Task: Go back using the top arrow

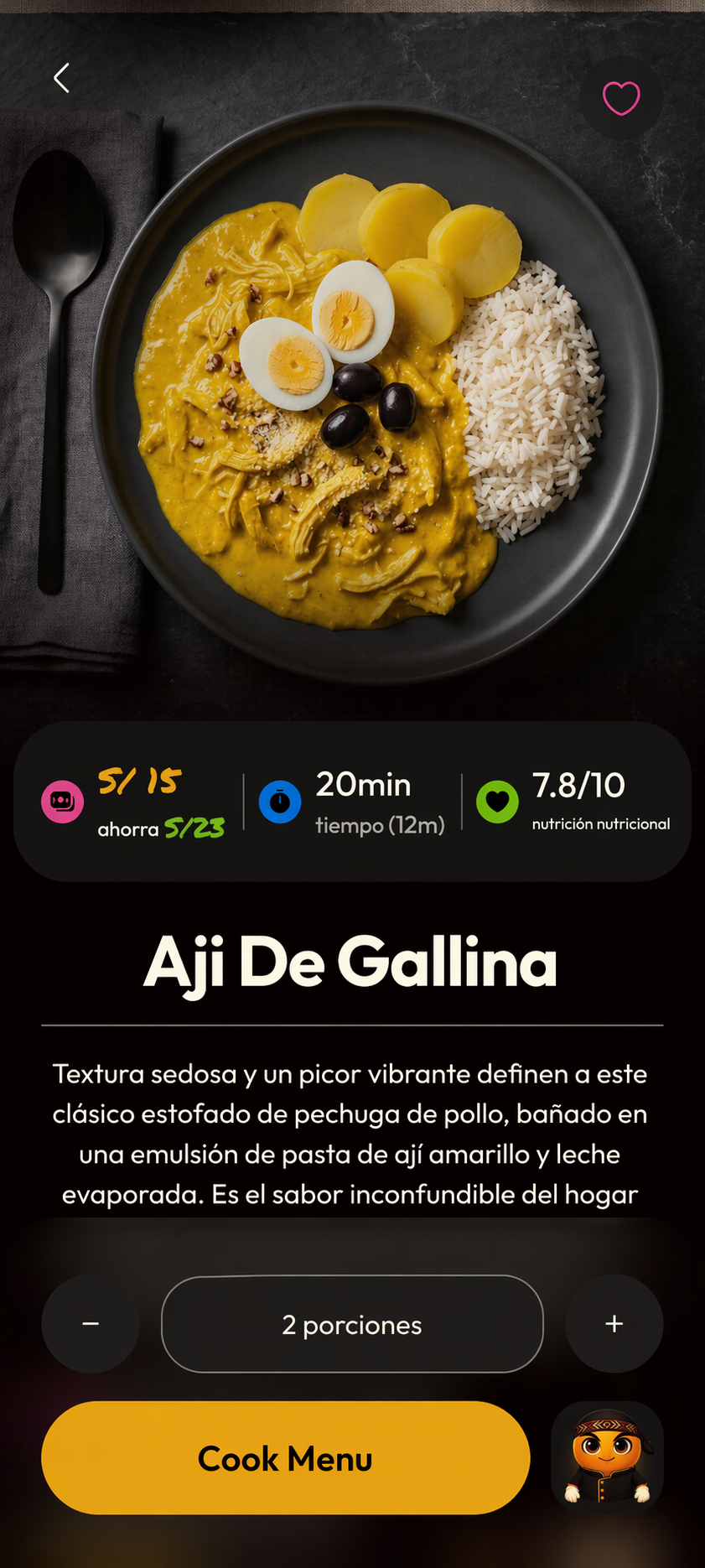Action: tap(61, 78)
